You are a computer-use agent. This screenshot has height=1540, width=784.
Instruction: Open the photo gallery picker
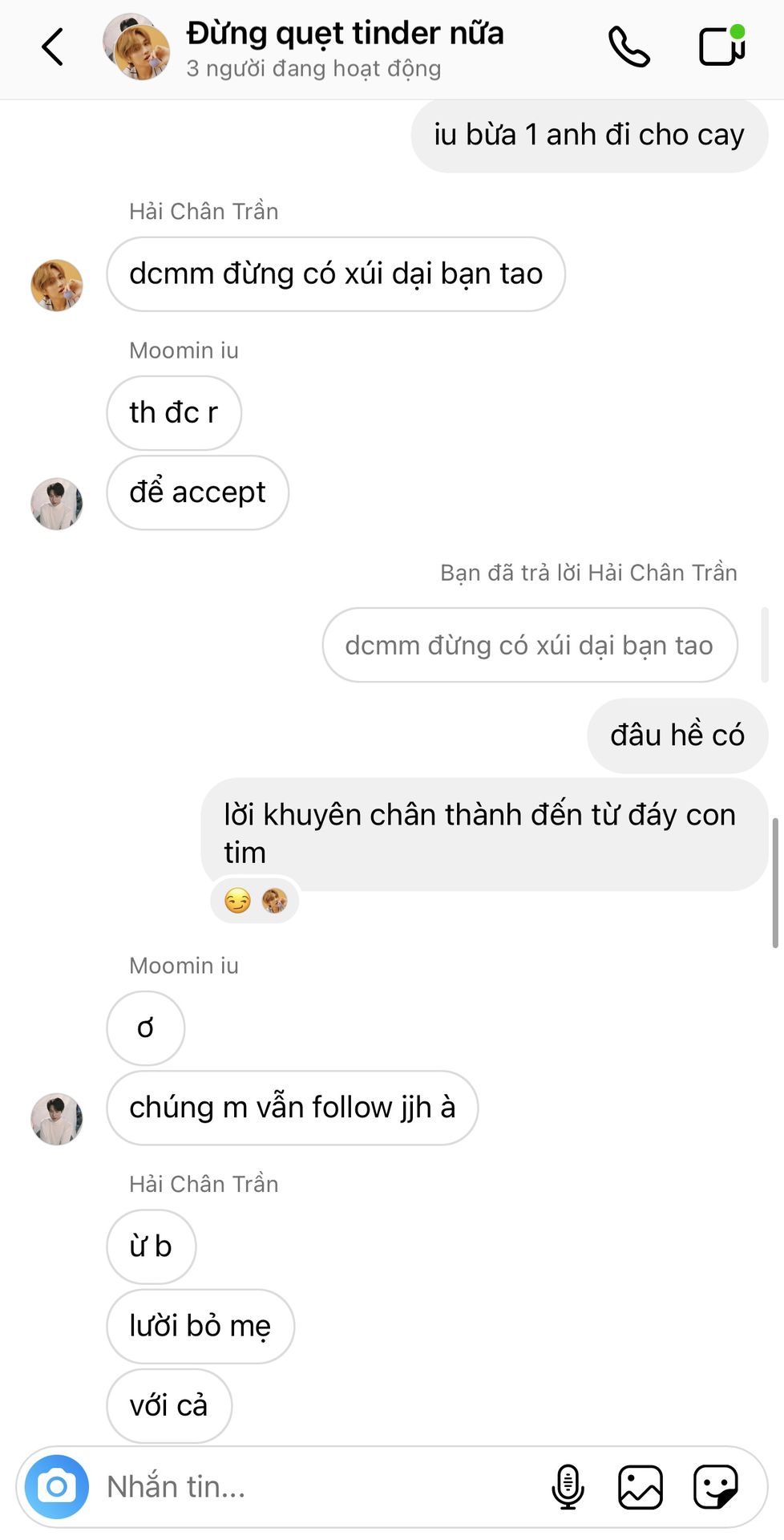tap(641, 1486)
